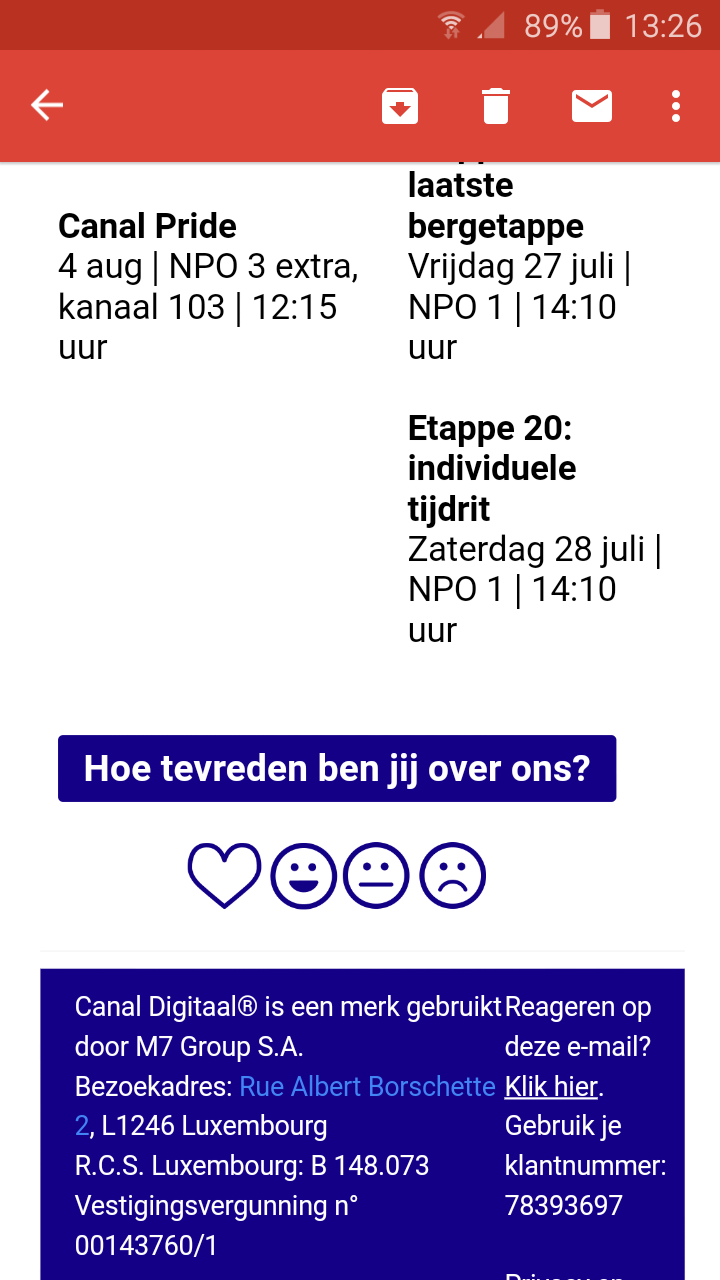720x1280 pixels.
Task: Choose the neutral face rating
Action: click(376, 875)
